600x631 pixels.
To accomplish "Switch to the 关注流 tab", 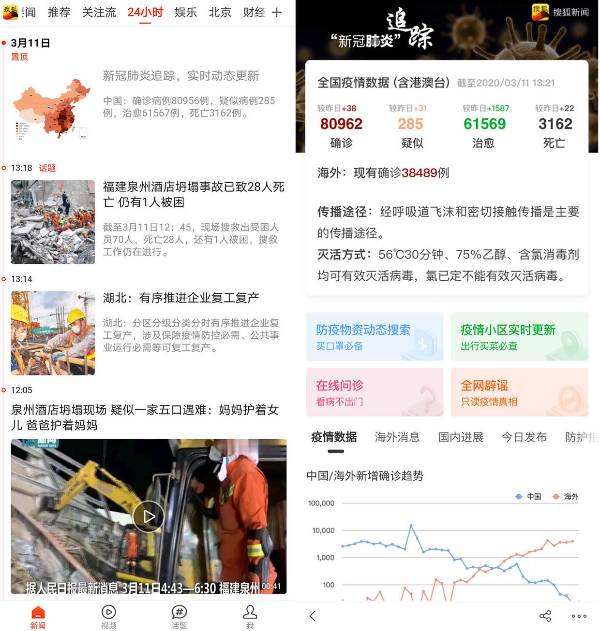I will click(x=99, y=12).
